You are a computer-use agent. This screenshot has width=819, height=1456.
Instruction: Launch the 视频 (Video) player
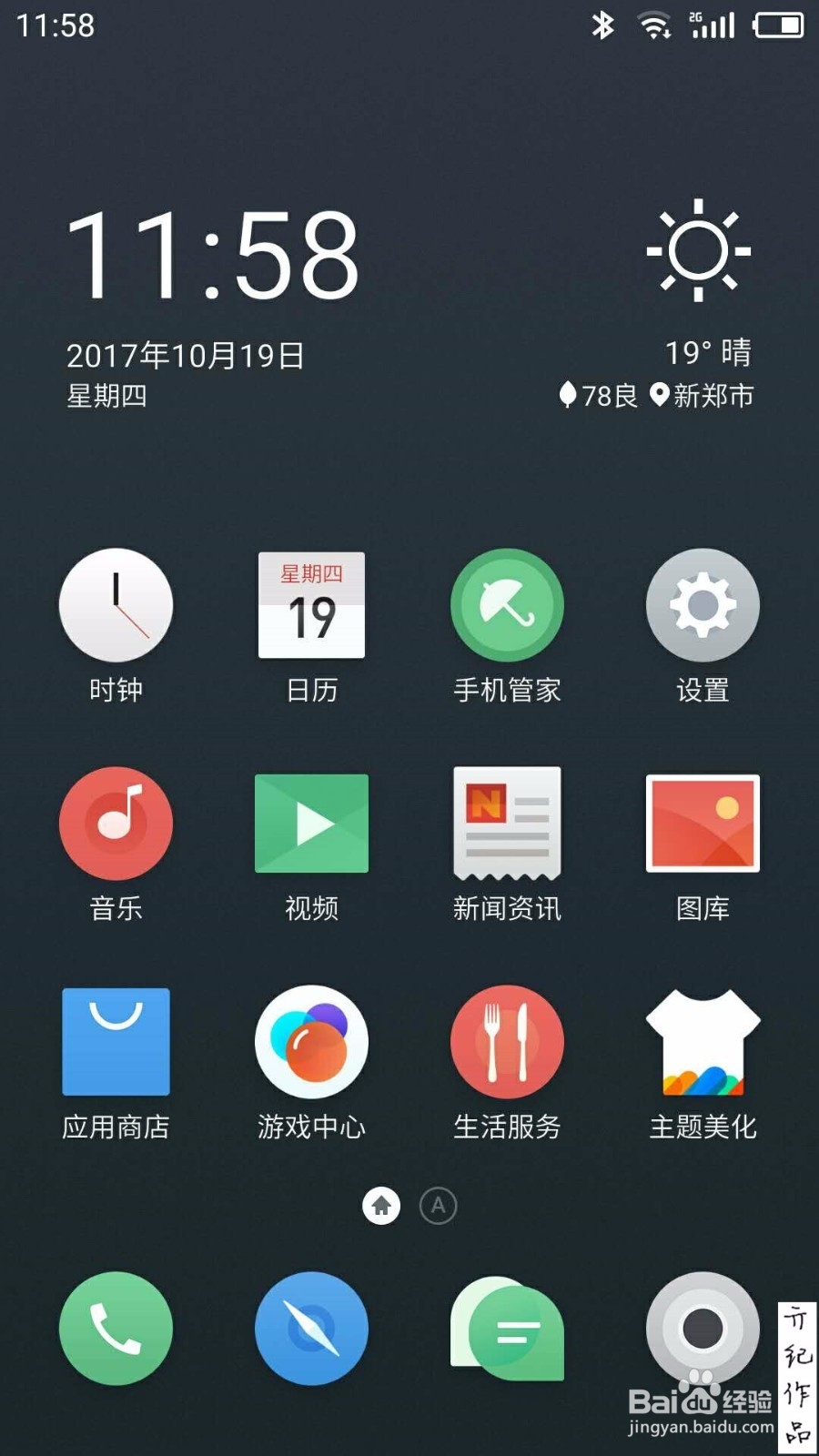tap(311, 824)
